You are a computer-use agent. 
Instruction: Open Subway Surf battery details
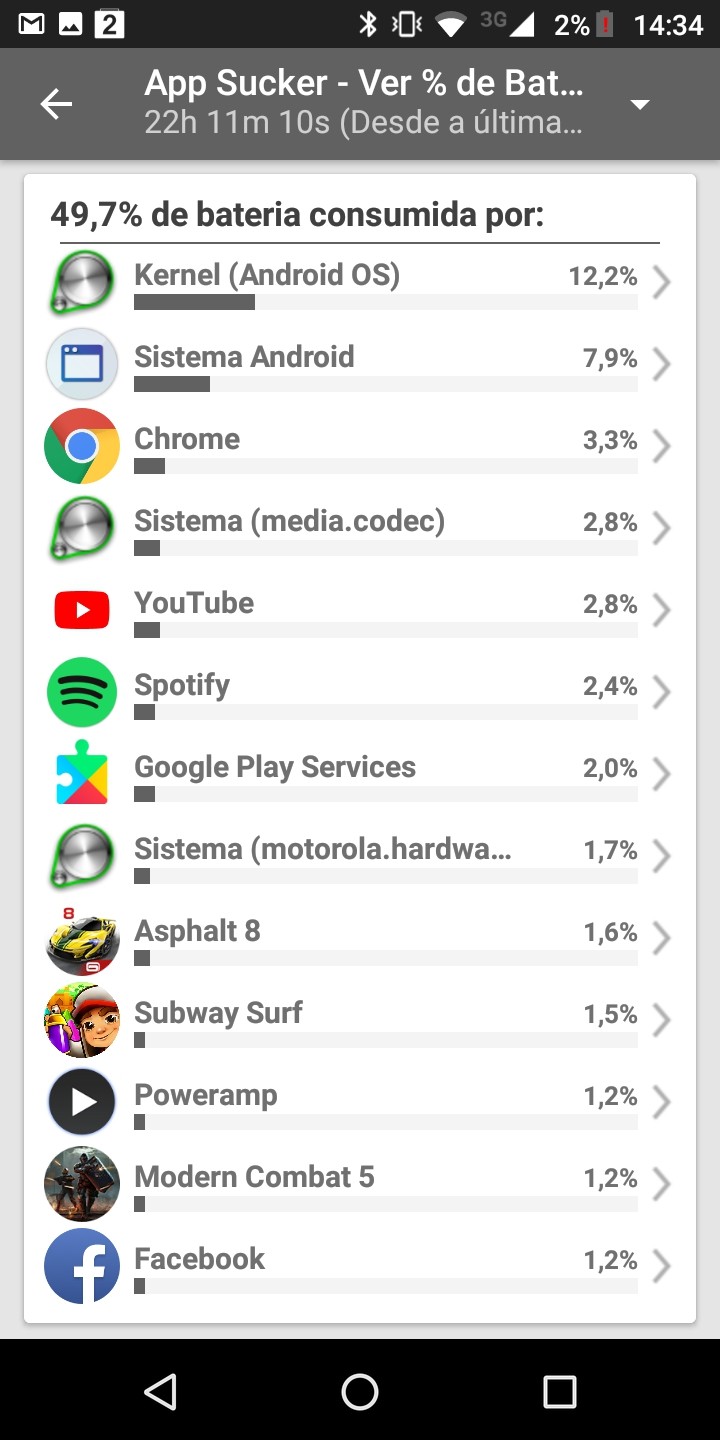(360, 1022)
